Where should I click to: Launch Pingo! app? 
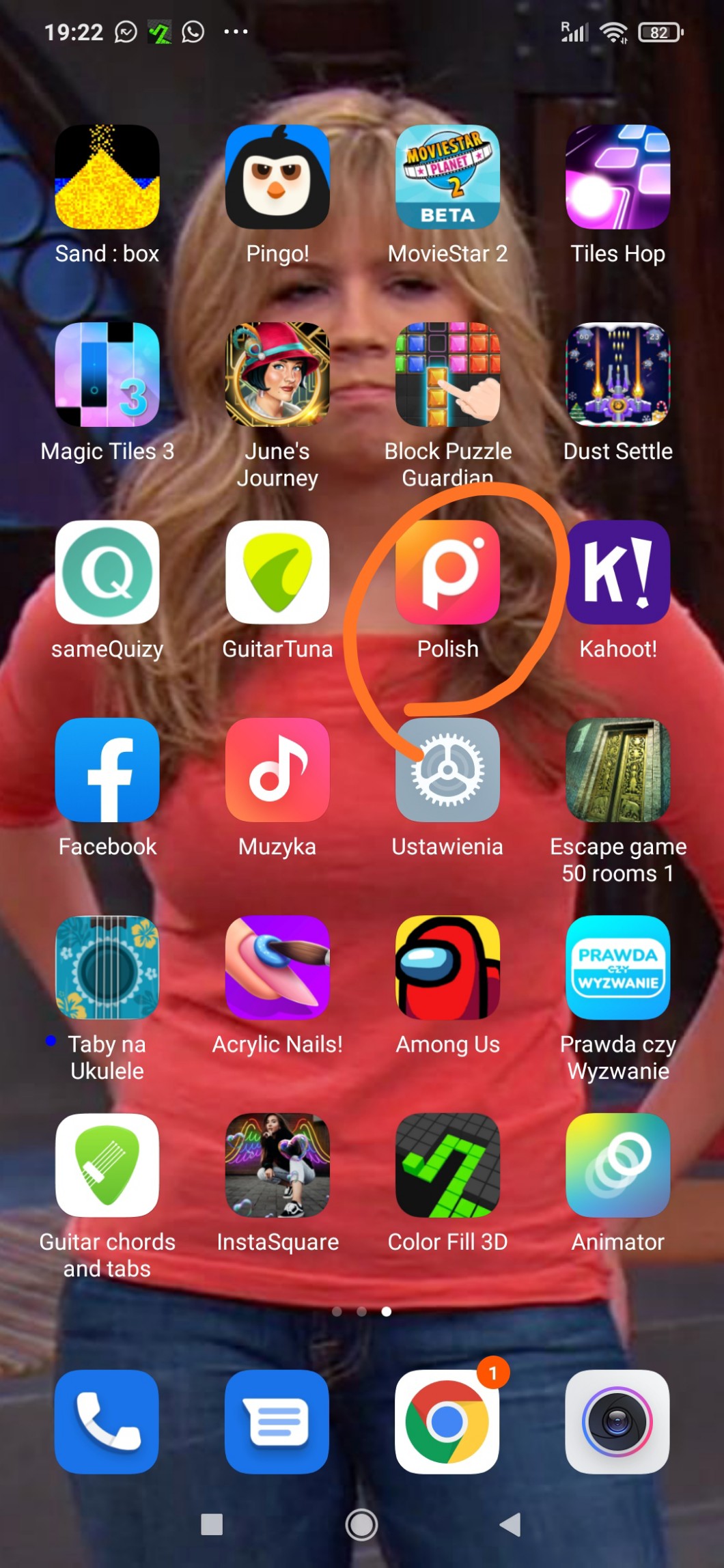(277, 177)
